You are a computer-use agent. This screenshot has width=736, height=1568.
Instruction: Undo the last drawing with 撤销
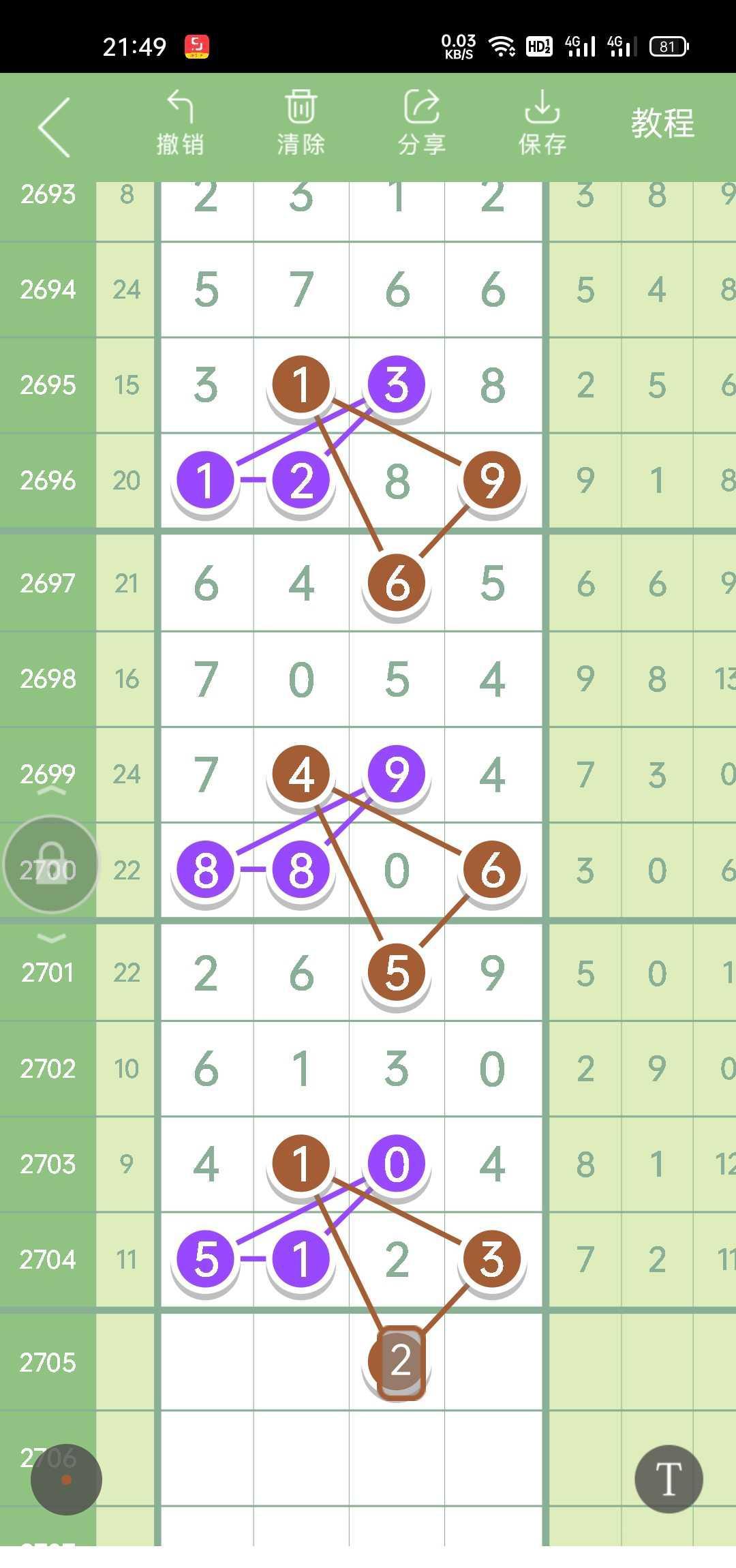coord(180,124)
